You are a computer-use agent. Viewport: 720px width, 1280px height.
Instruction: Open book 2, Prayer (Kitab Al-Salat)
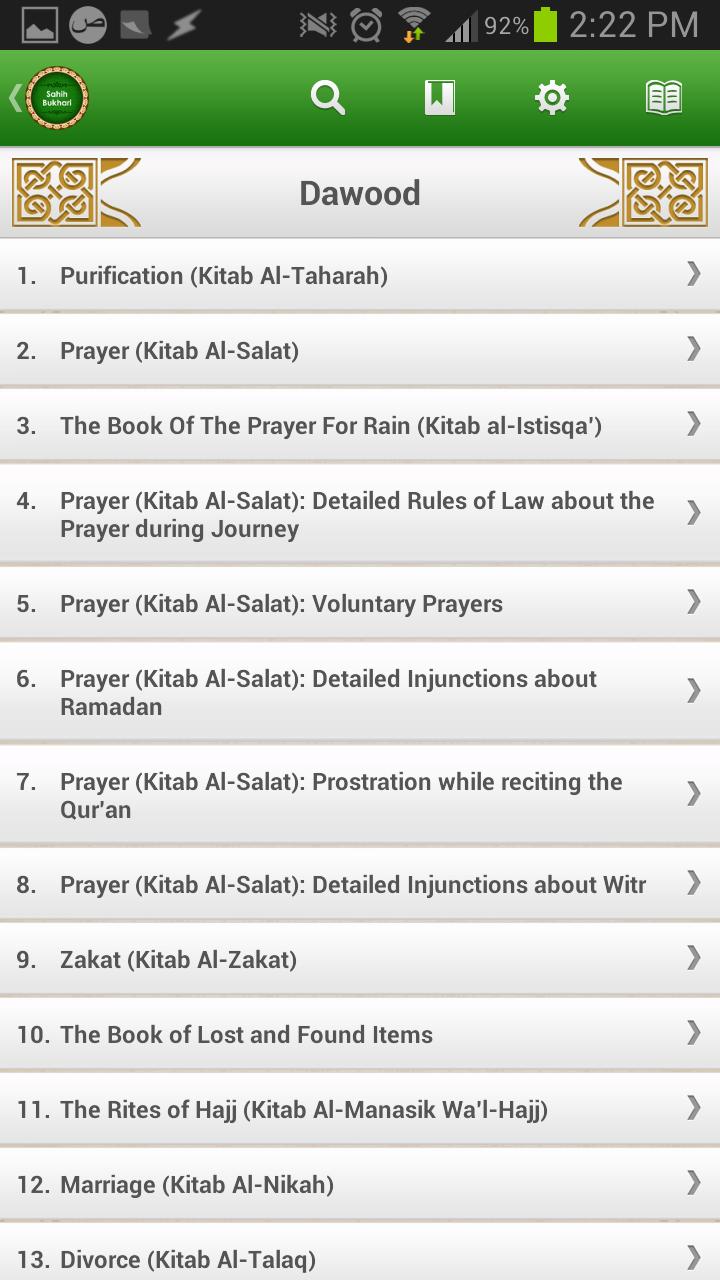[x=360, y=351]
